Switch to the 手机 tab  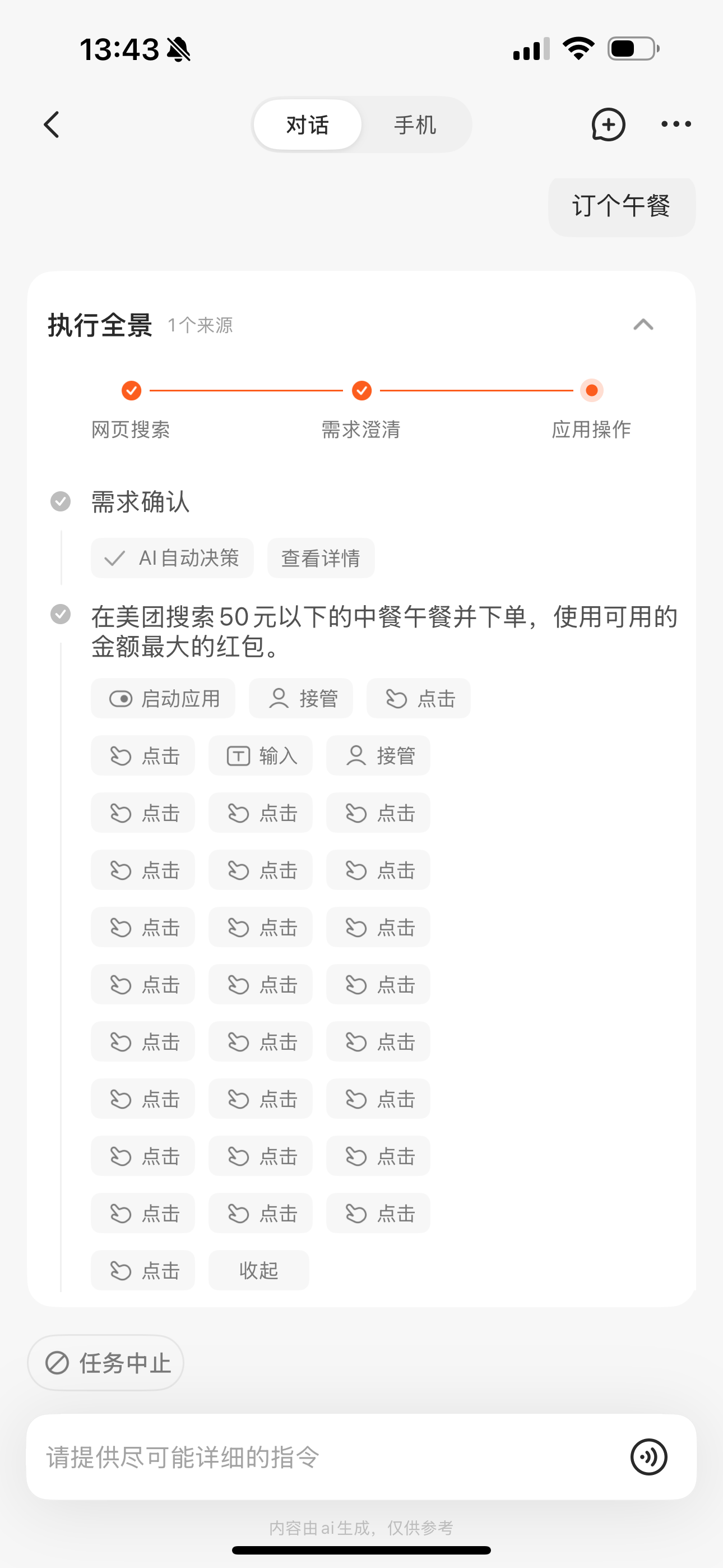[414, 125]
